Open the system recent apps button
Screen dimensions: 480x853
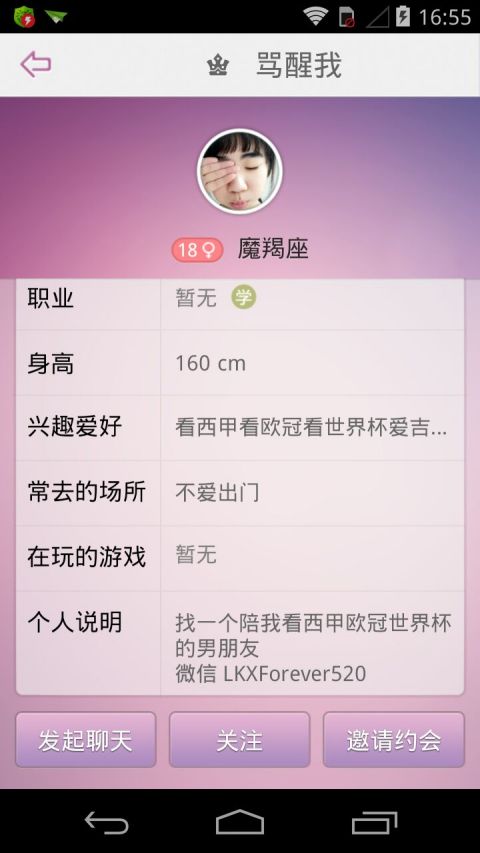click(374, 822)
